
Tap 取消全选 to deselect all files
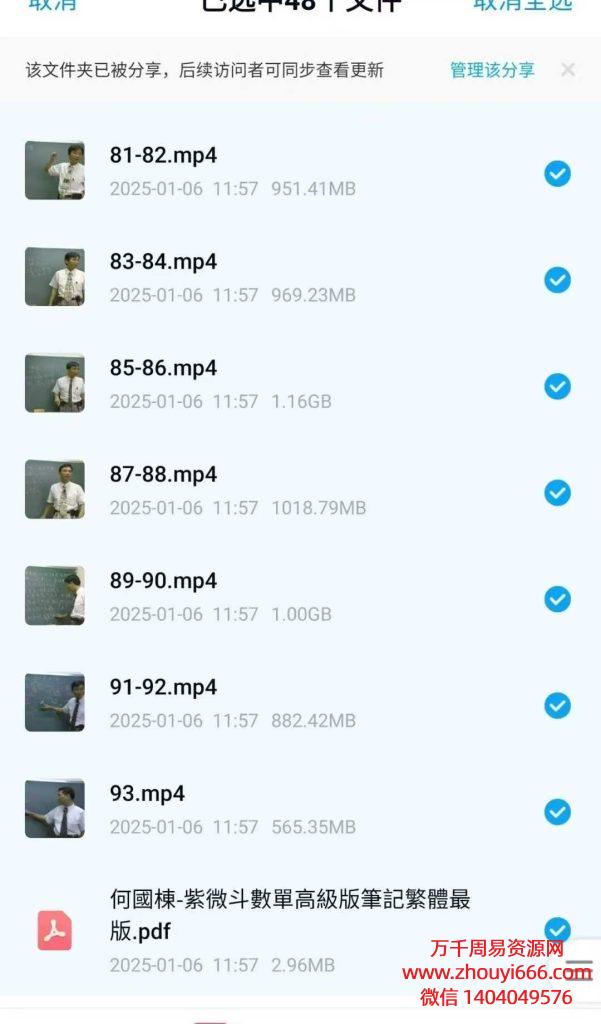(523, 4)
